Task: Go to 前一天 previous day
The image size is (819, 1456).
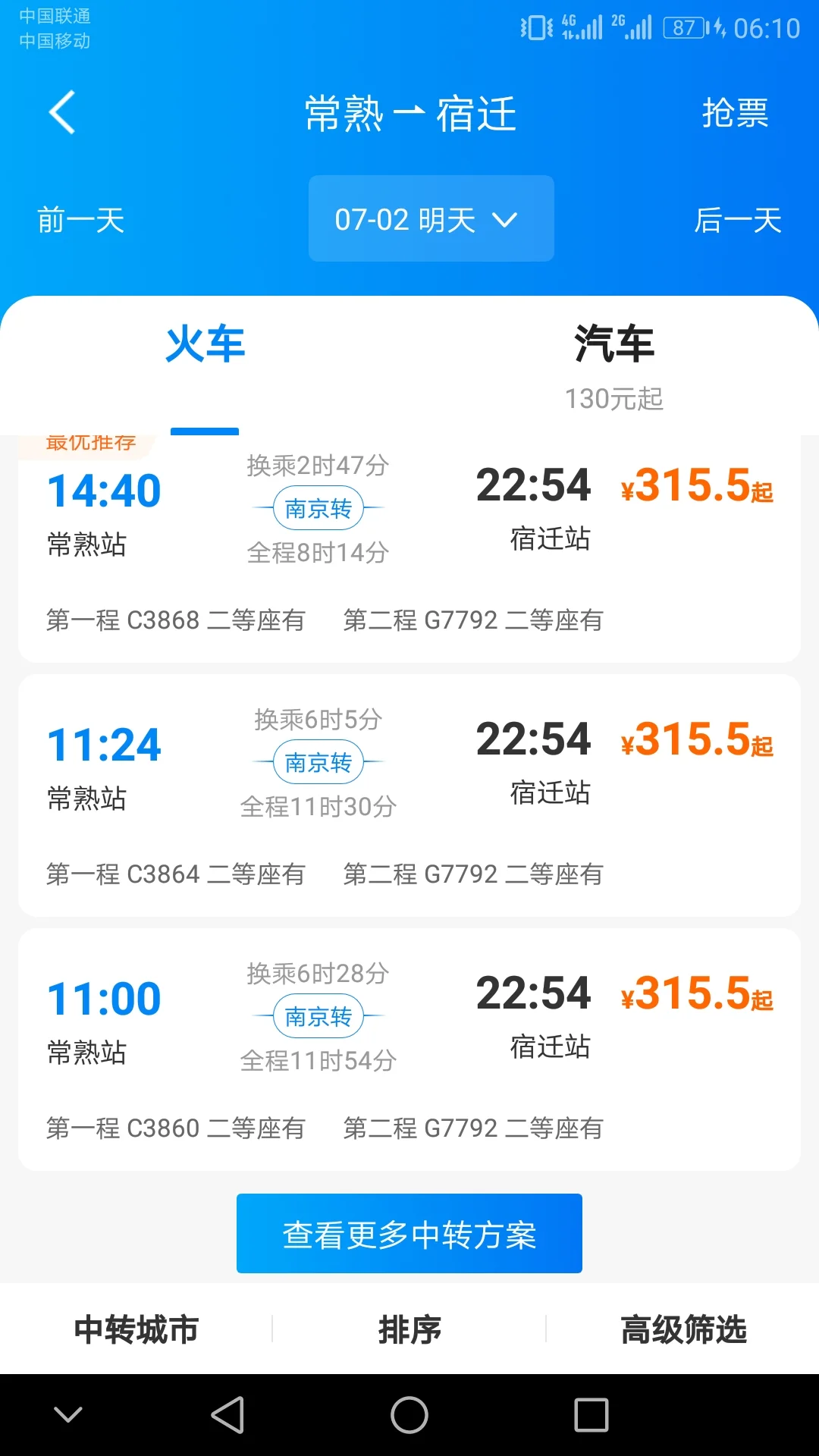Action: click(x=80, y=220)
